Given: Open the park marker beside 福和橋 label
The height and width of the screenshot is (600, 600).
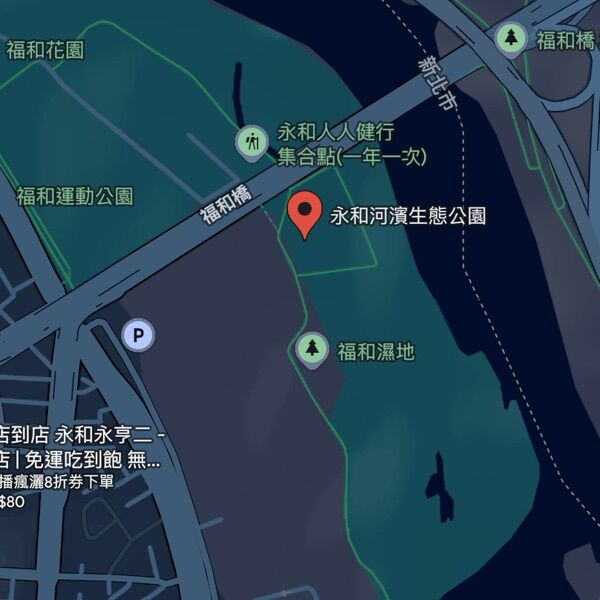Looking at the screenshot, I should pyautogui.click(x=512, y=39).
